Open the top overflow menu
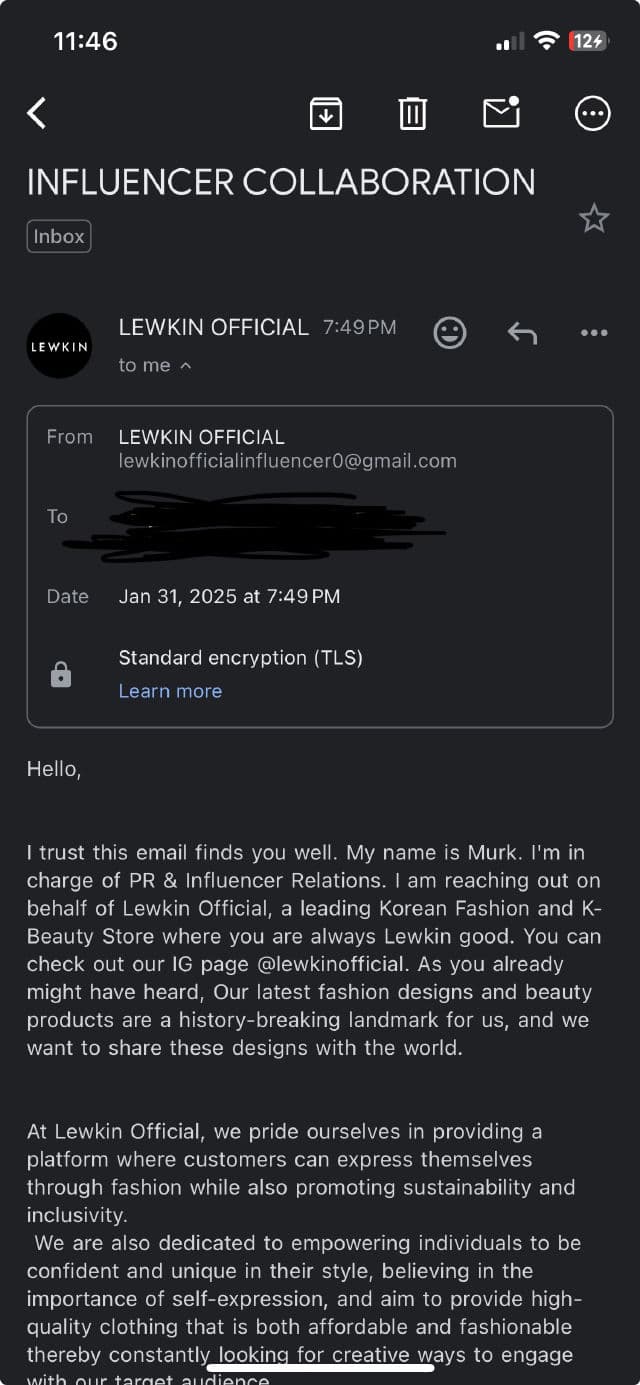 click(593, 113)
